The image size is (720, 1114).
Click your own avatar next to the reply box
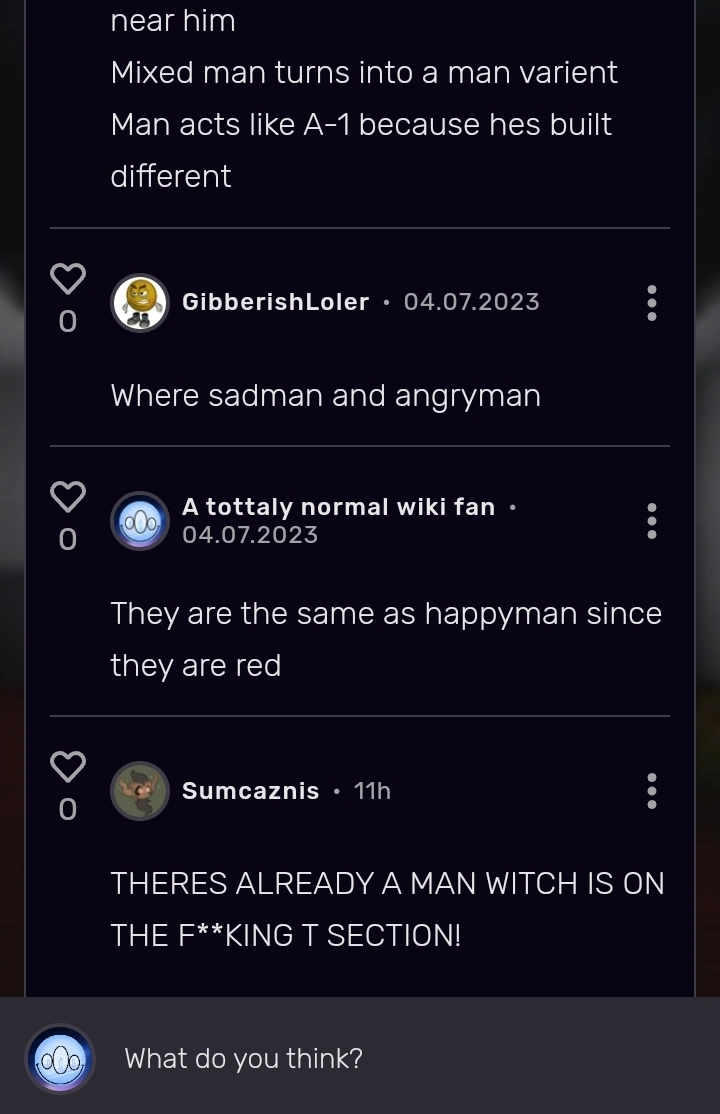coord(60,1060)
